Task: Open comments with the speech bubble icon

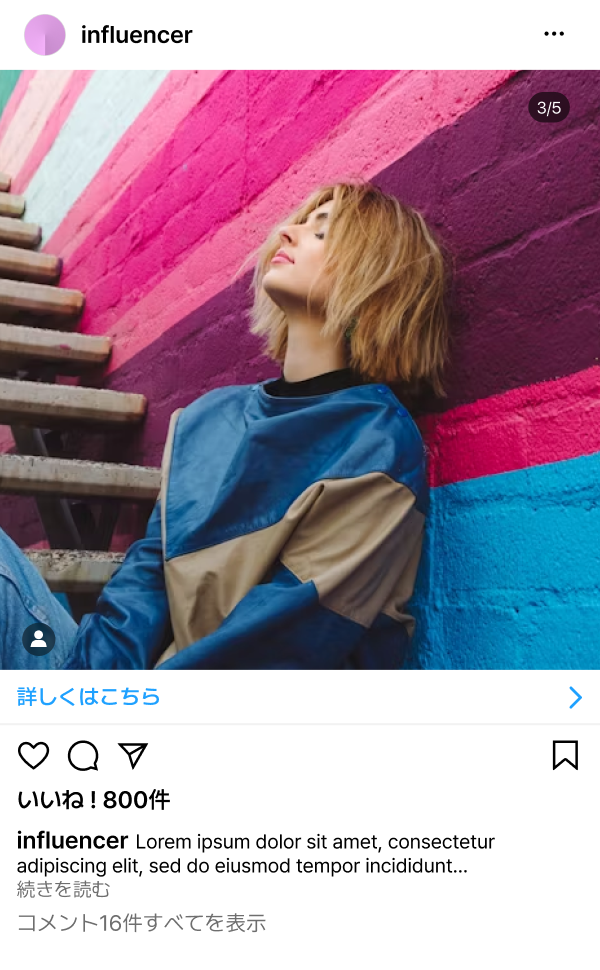Action: tap(83, 756)
